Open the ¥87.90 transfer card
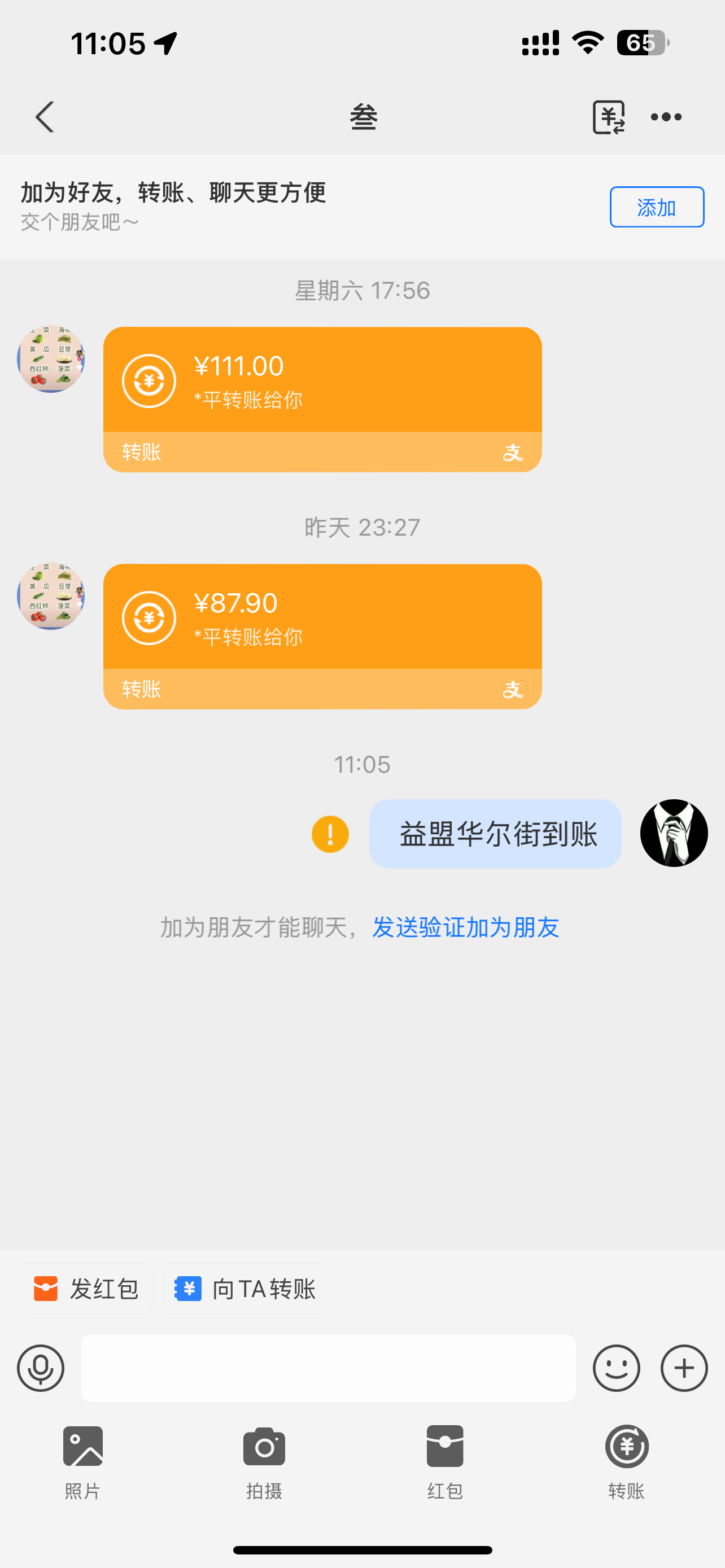Image resolution: width=725 pixels, height=1568 pixels. [x=322, y=637]
